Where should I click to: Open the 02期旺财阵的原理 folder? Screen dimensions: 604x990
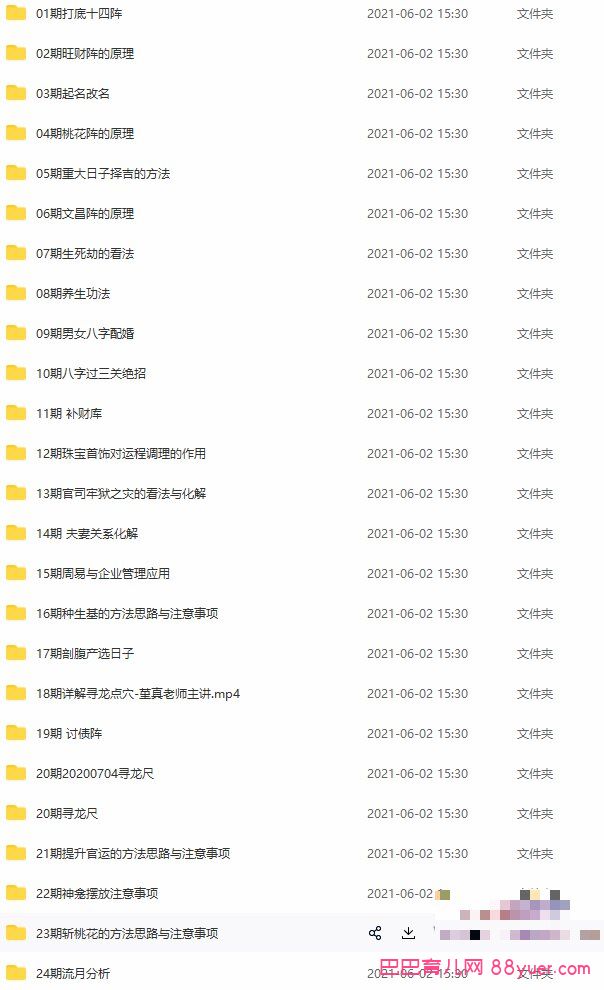tap(85, 54)
